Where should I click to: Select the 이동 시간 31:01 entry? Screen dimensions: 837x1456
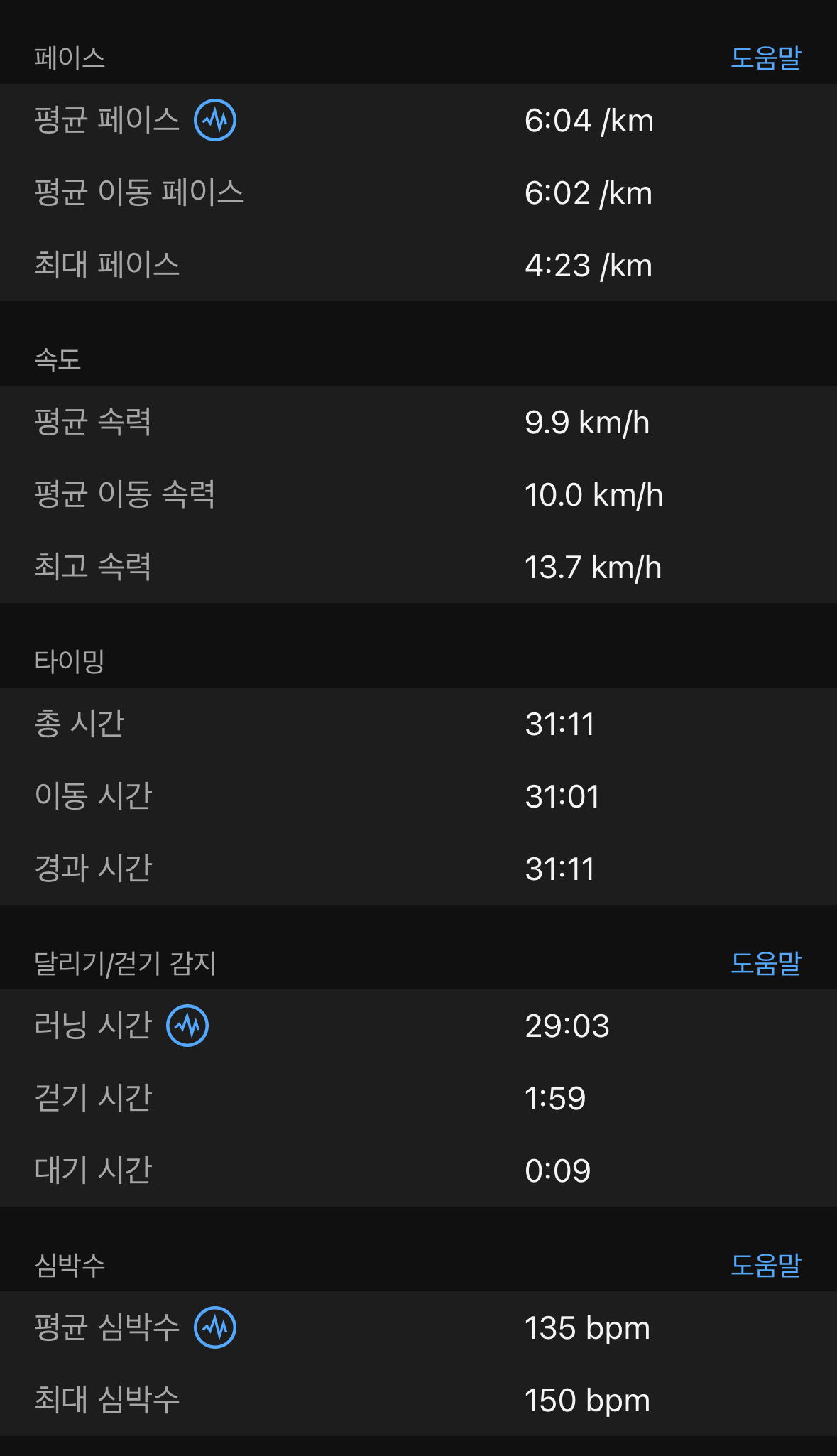419,796
